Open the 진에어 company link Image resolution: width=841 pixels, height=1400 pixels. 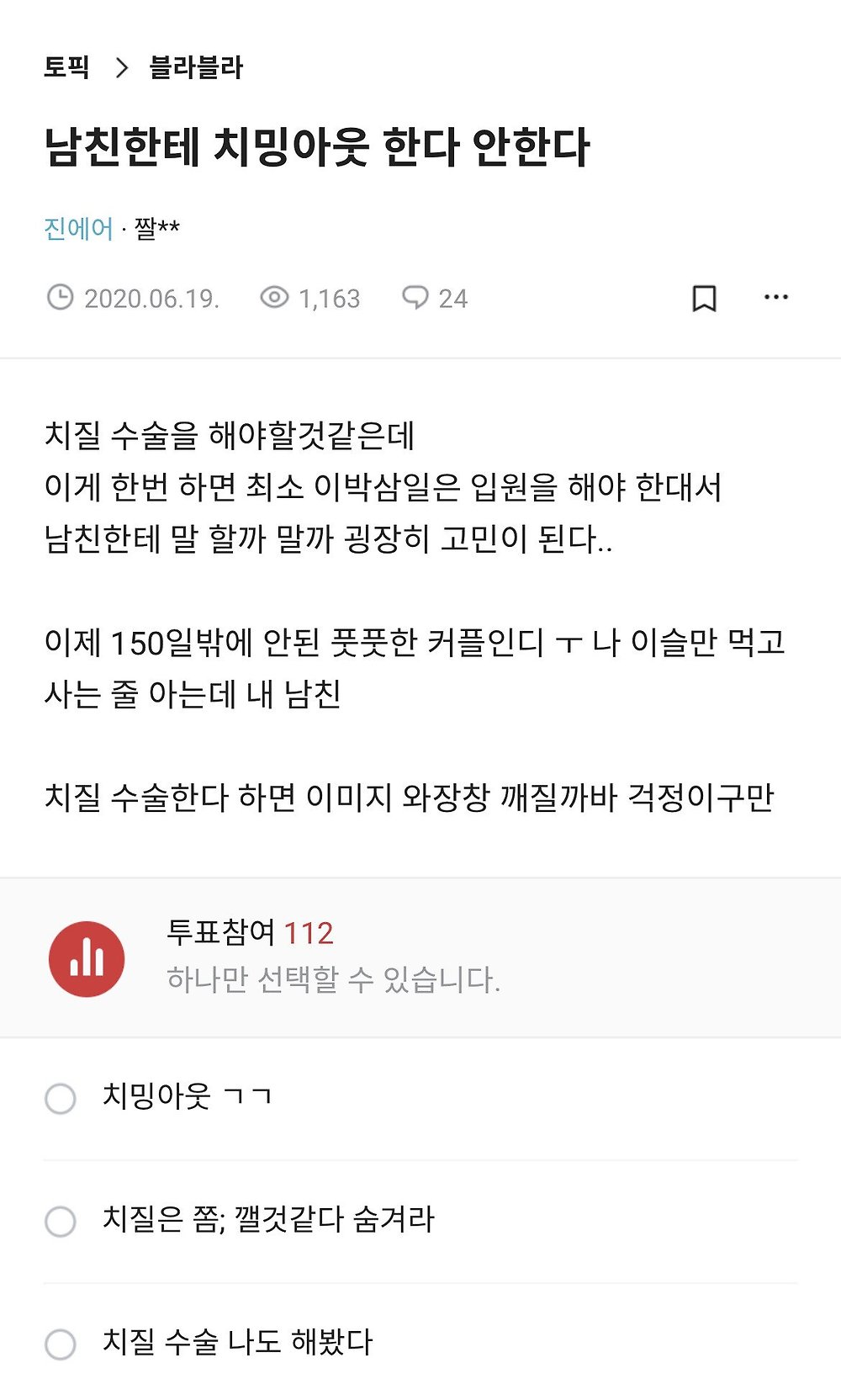tap(78, 228)
